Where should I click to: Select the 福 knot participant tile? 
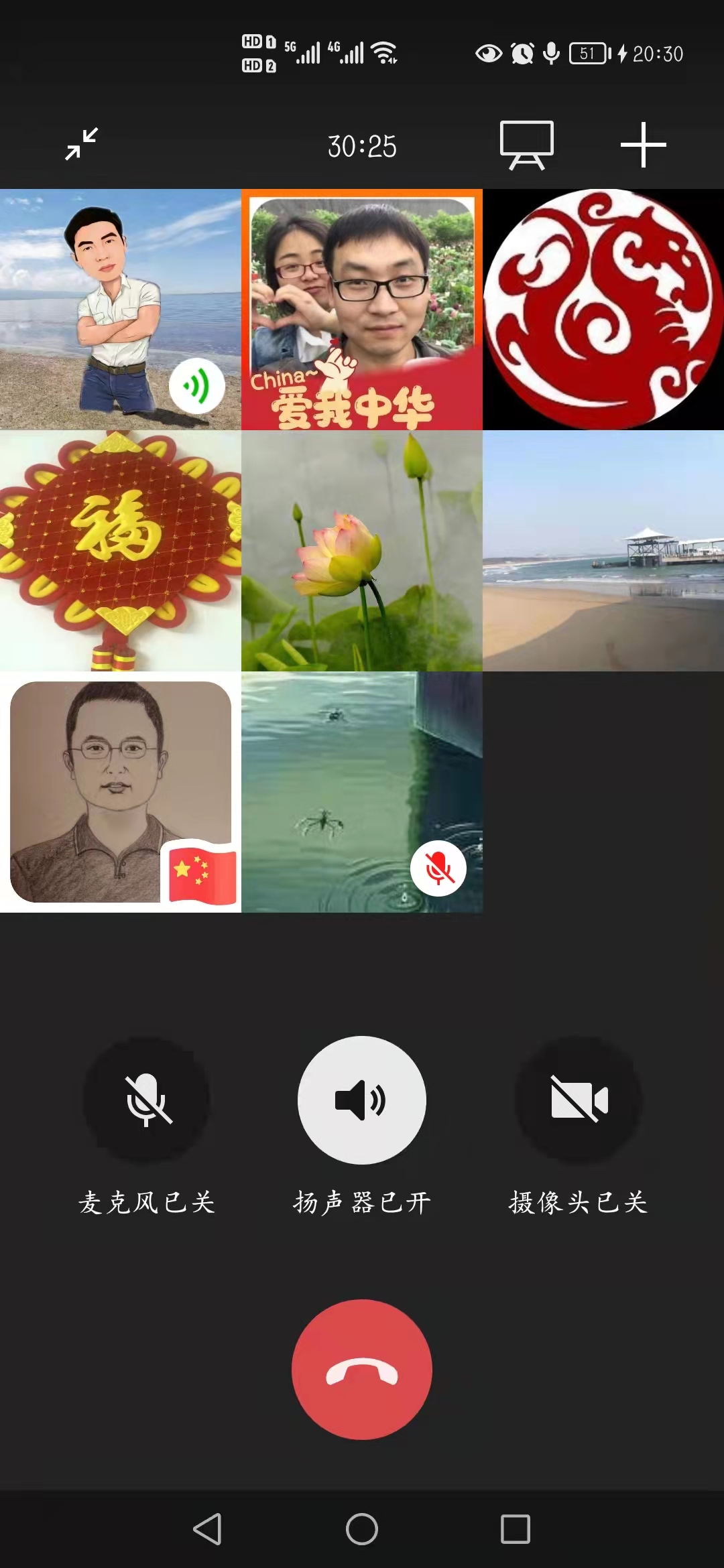pos(121,551)
